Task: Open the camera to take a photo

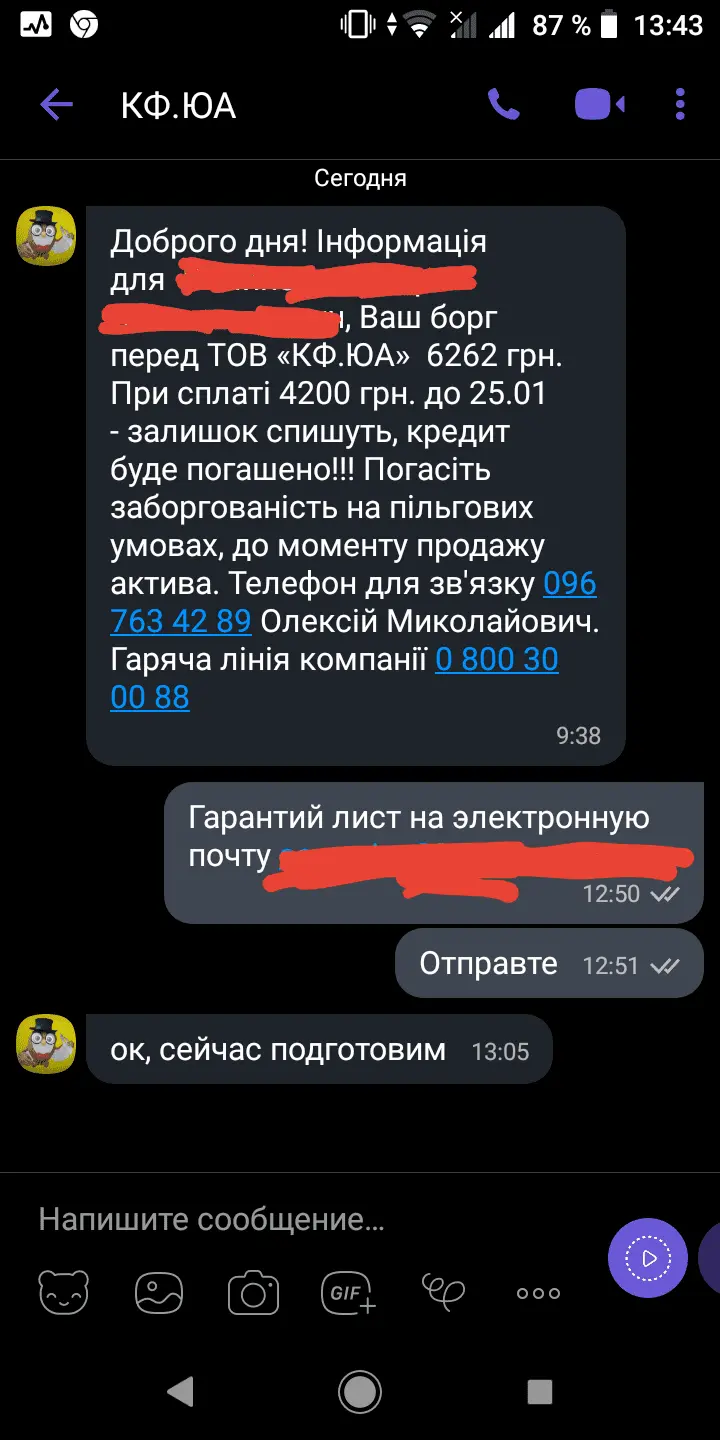Action: 253,1293
